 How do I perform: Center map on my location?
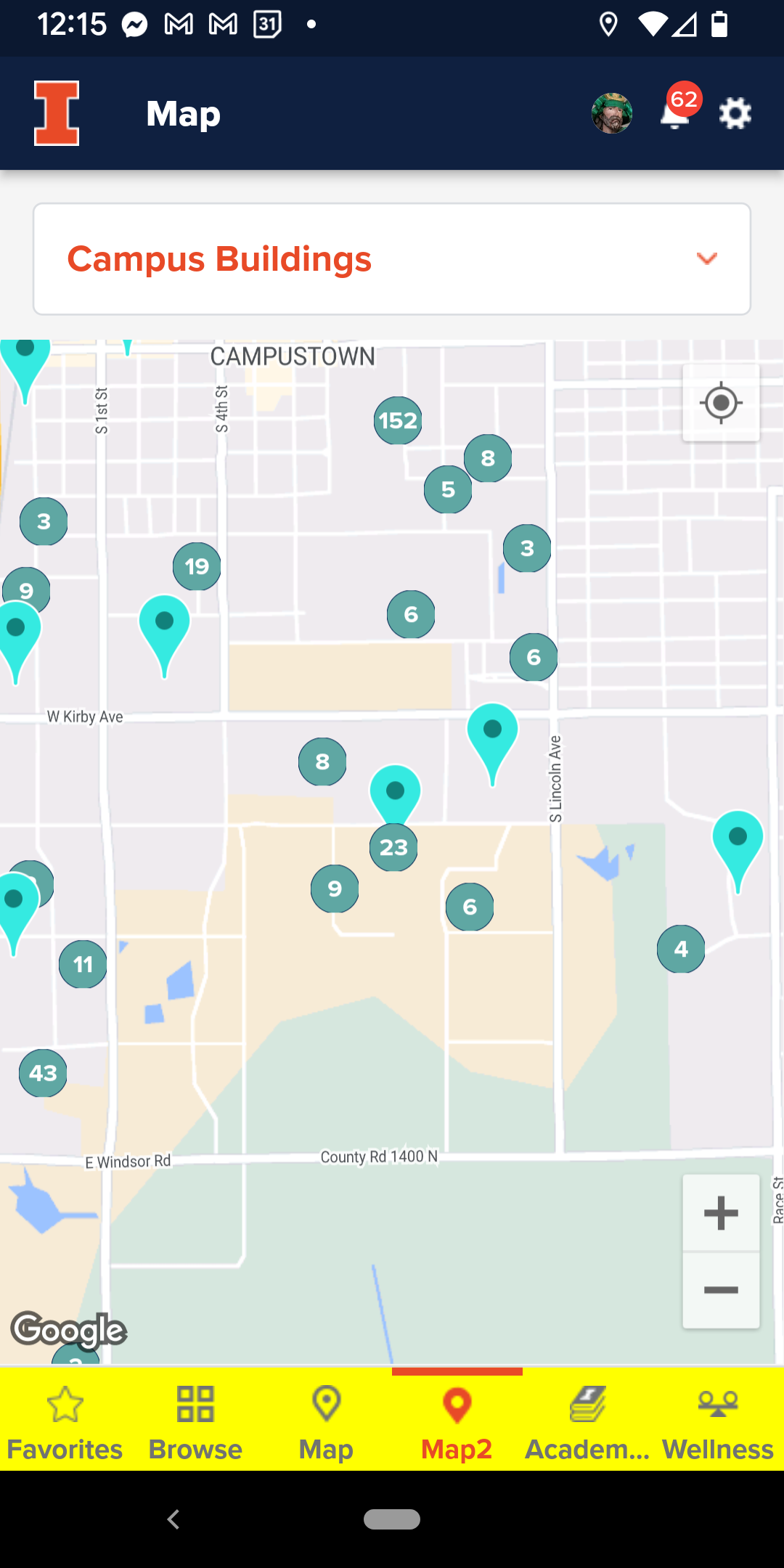(721, 403)
